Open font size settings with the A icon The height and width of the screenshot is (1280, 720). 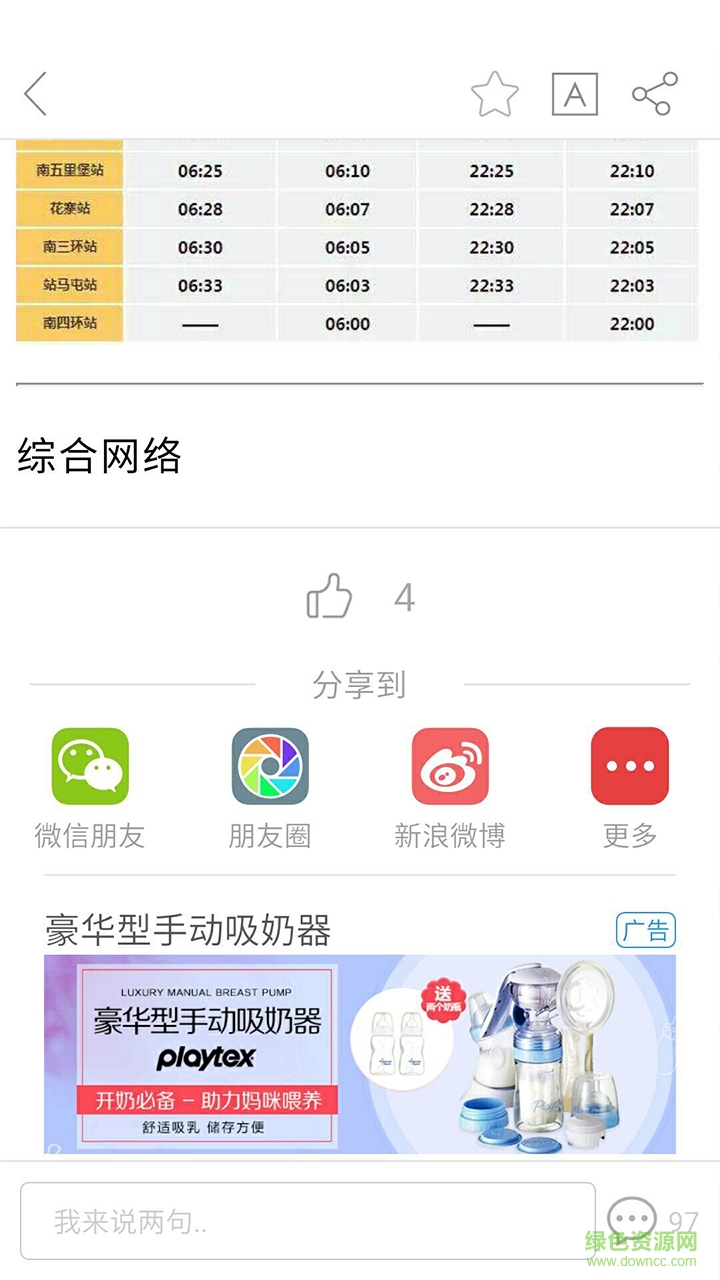tap(575, 95)
